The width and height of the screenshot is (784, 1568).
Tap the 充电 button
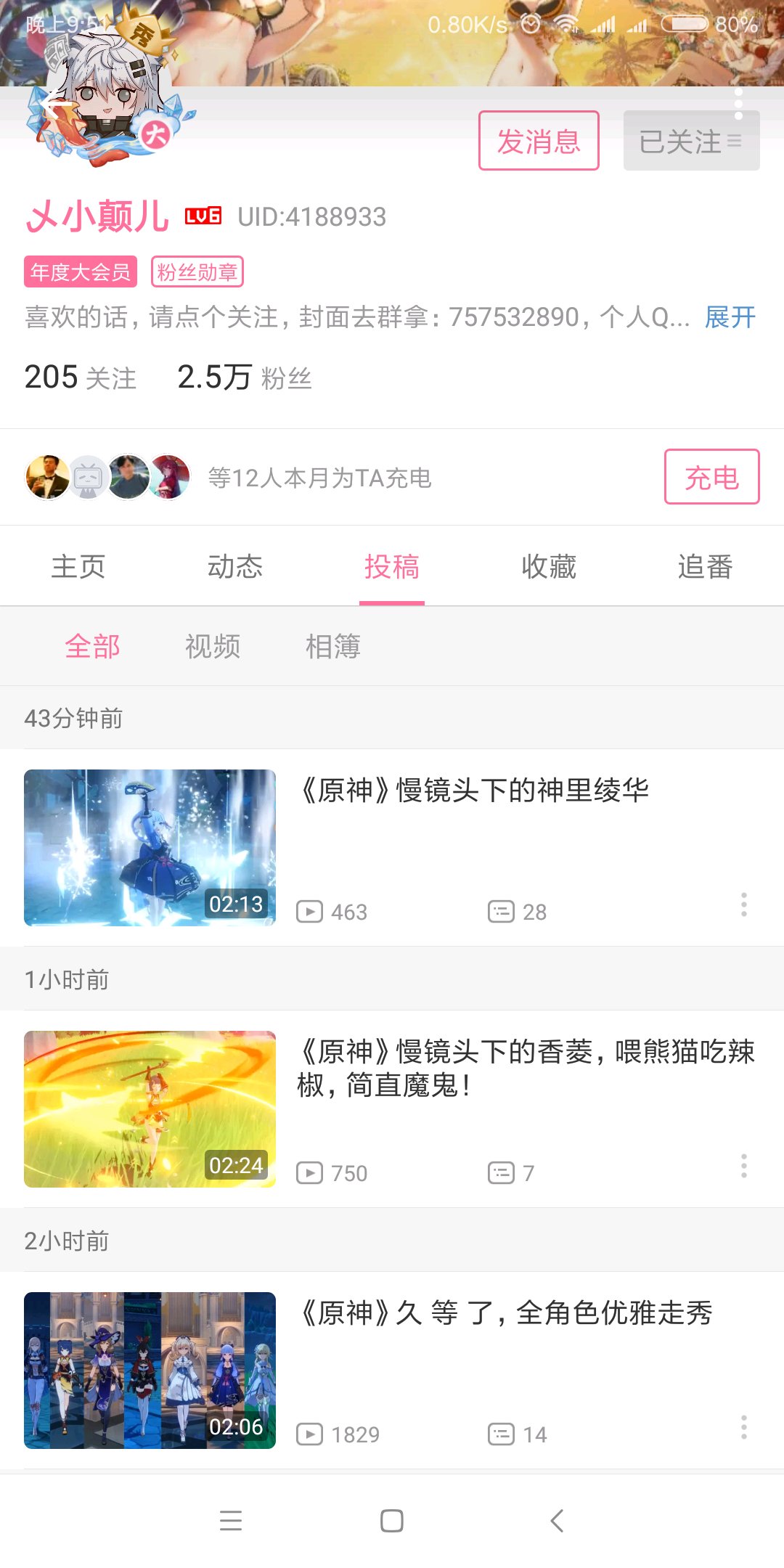(x=711, y=477)
